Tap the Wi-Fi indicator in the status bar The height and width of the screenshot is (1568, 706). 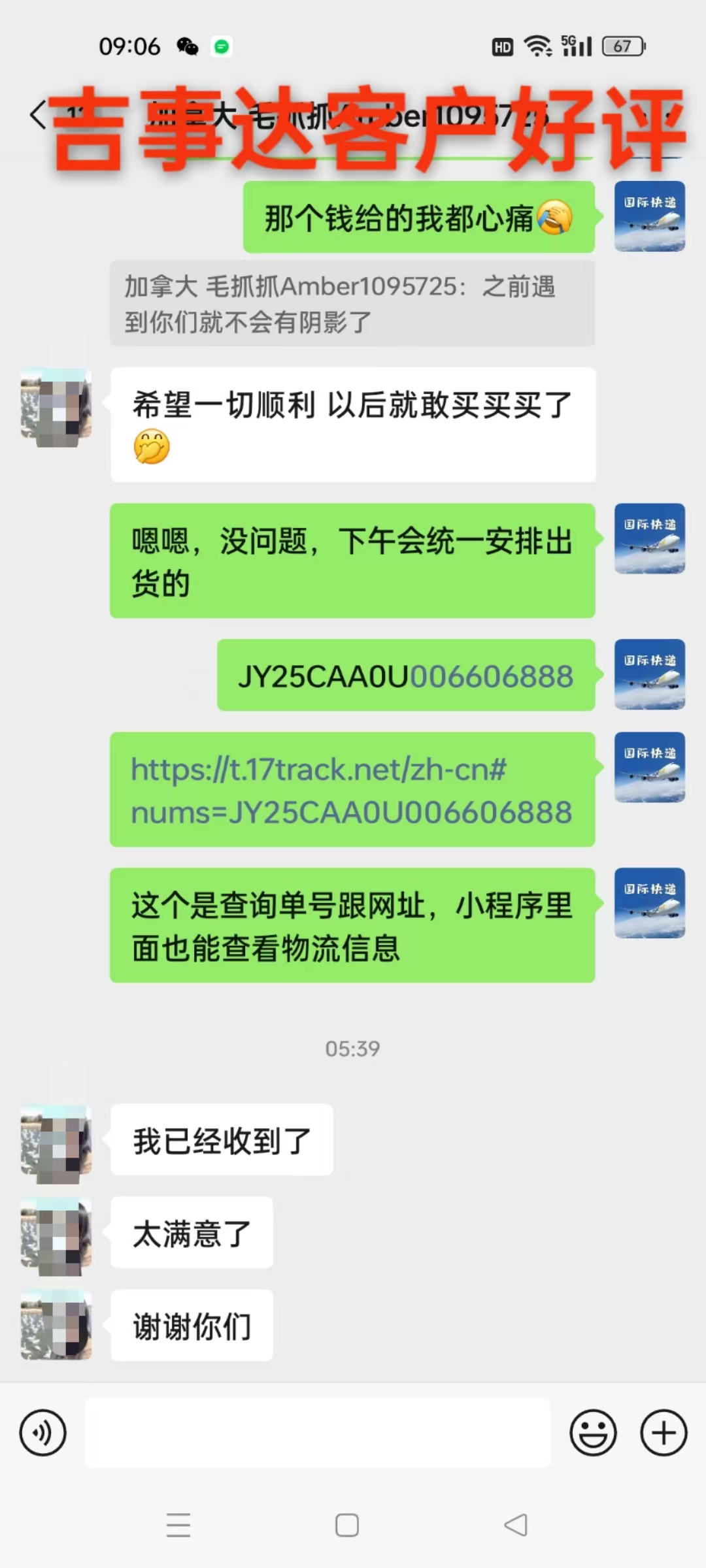point(537,46)
